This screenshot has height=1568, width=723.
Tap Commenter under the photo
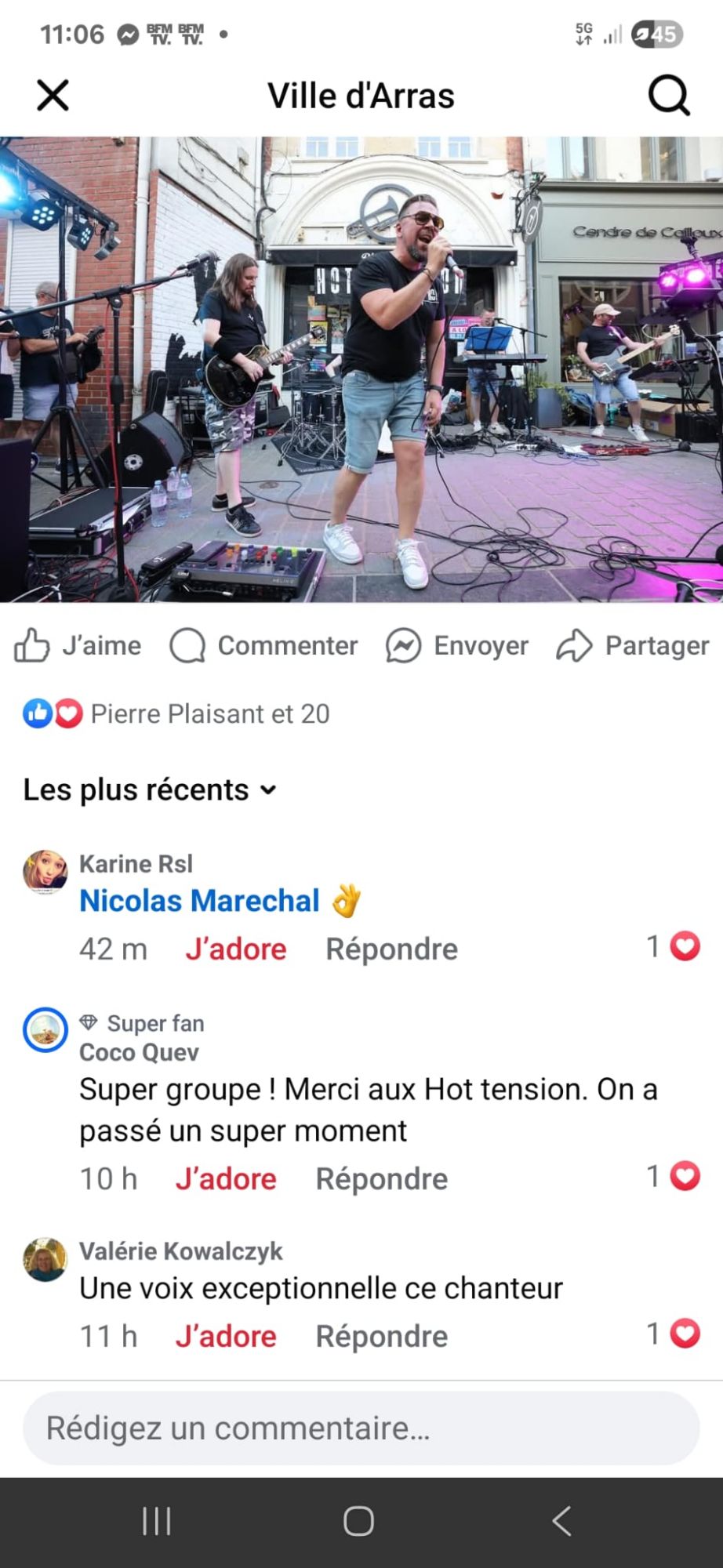click(x=264, y=645)
